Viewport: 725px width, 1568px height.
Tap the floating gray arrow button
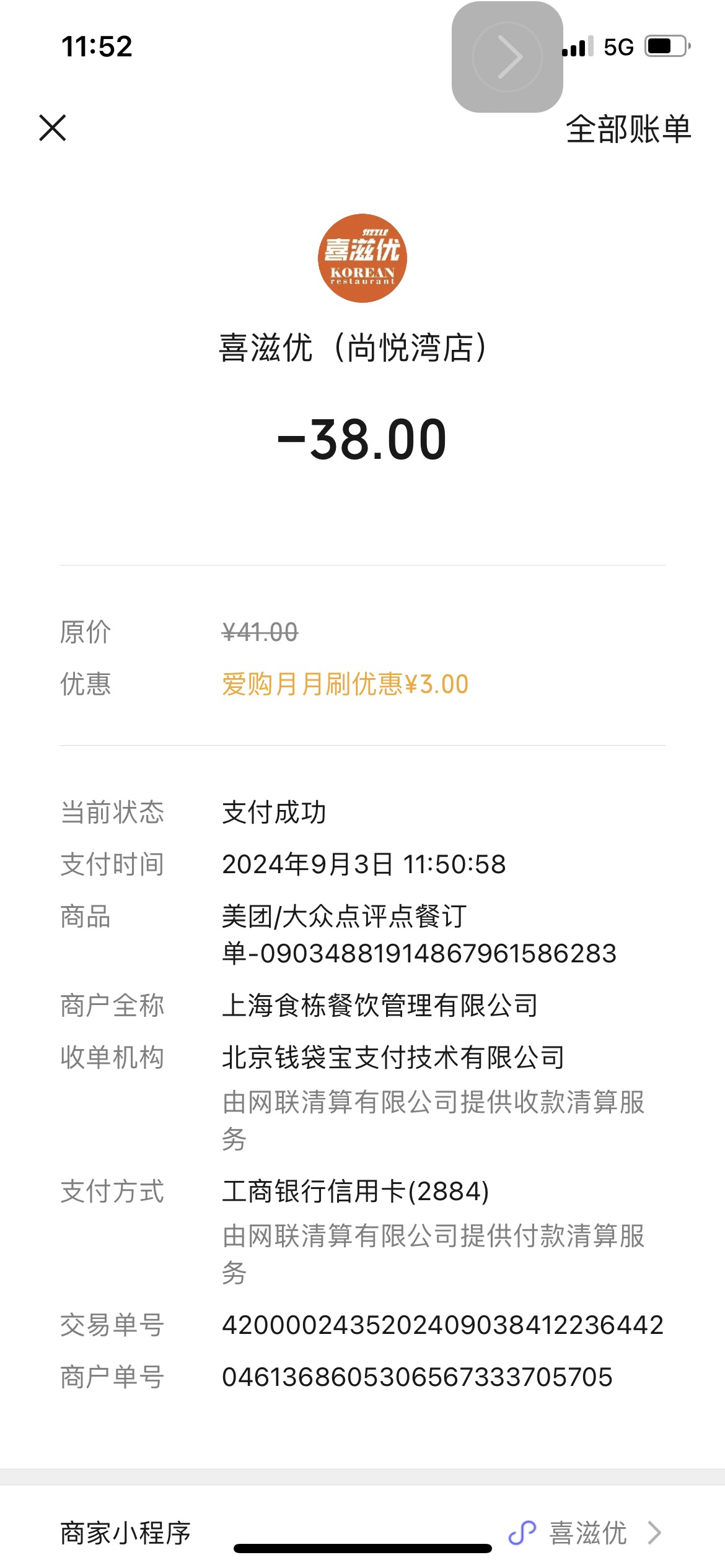coord(507,57)
